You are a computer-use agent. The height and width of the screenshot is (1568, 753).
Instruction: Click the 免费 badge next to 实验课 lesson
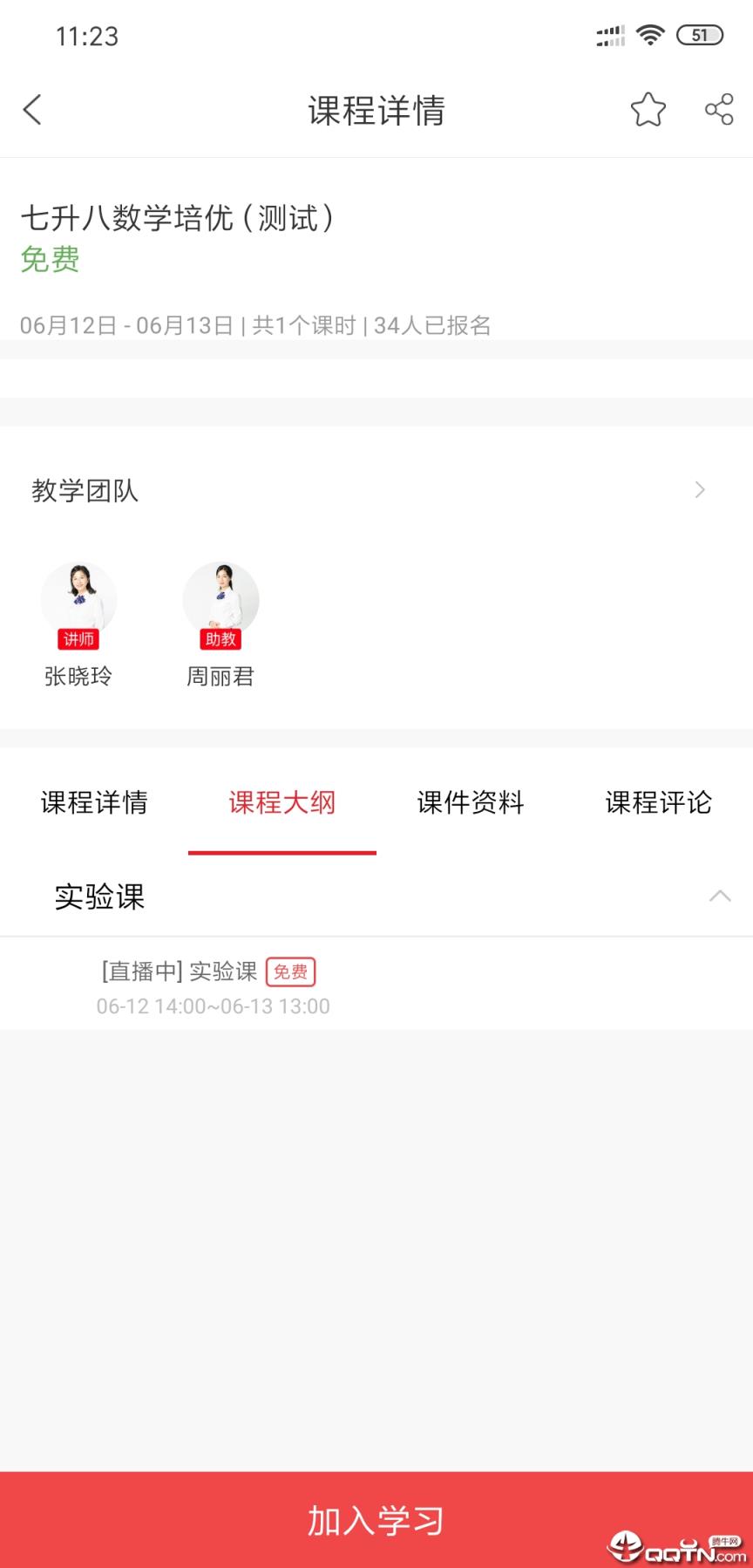pyautogui.click(x=291, y=971)
